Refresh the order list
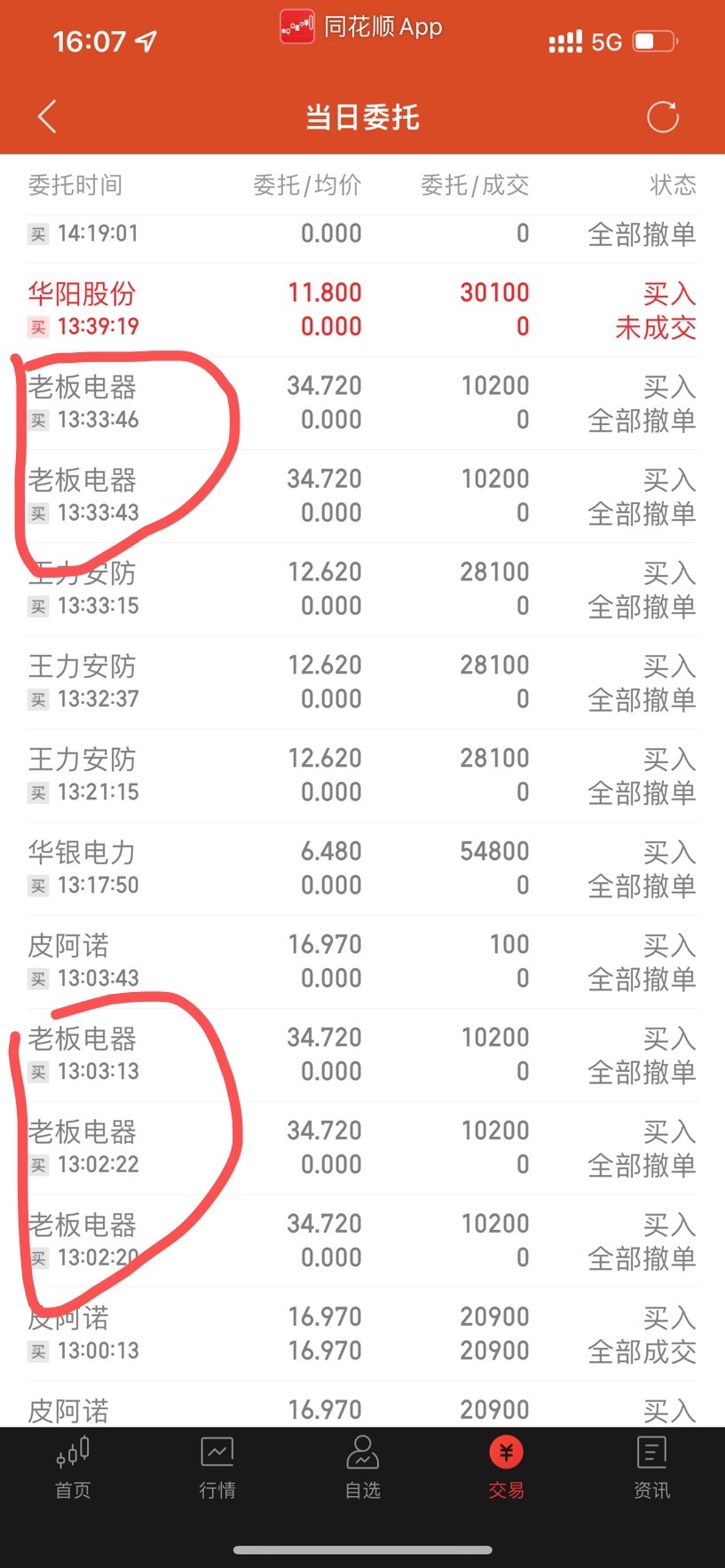 coord(662,117)
